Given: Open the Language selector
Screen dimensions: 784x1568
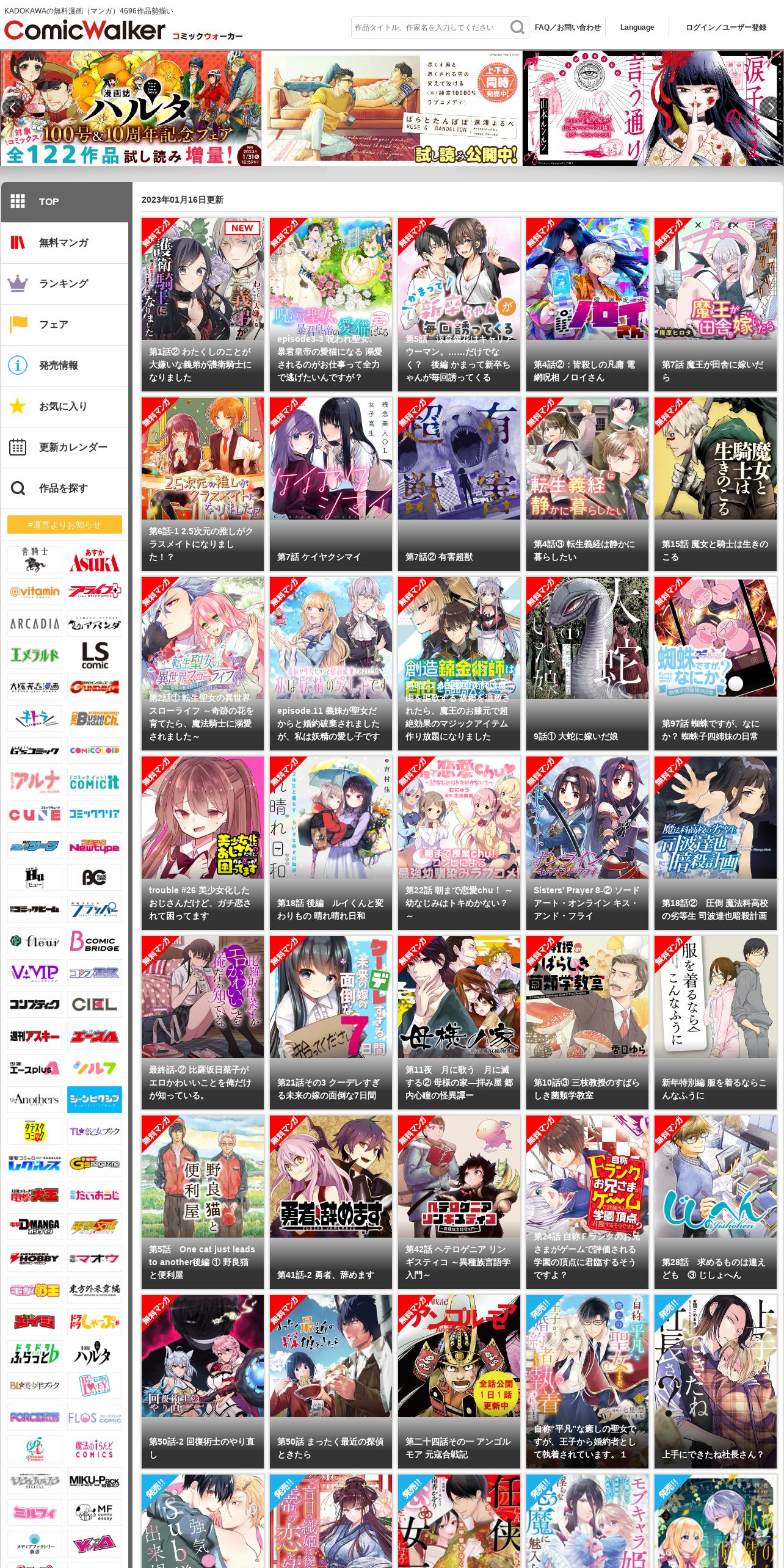Looking at the screenshot, I should pos(637,27).
